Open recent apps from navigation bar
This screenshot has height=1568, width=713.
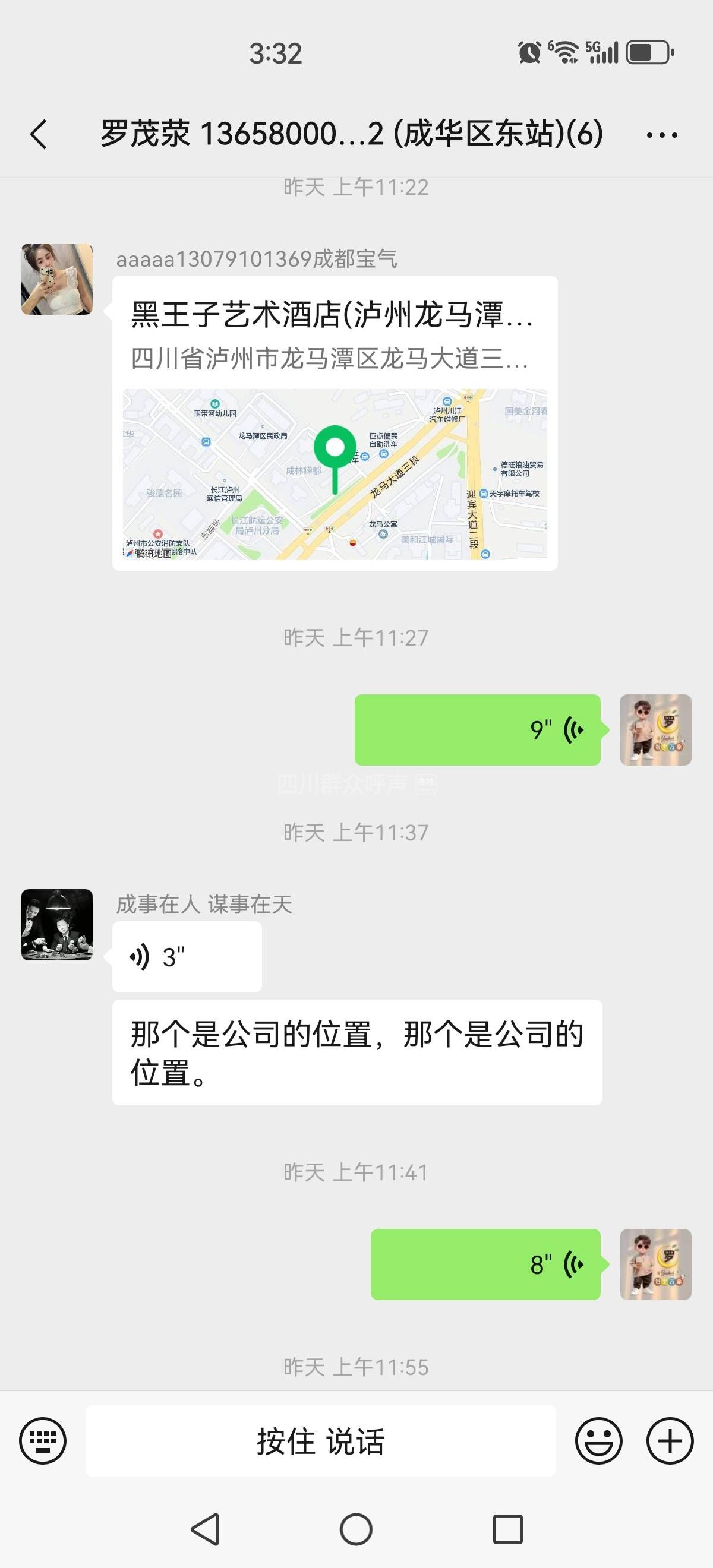pos(507,1529)
